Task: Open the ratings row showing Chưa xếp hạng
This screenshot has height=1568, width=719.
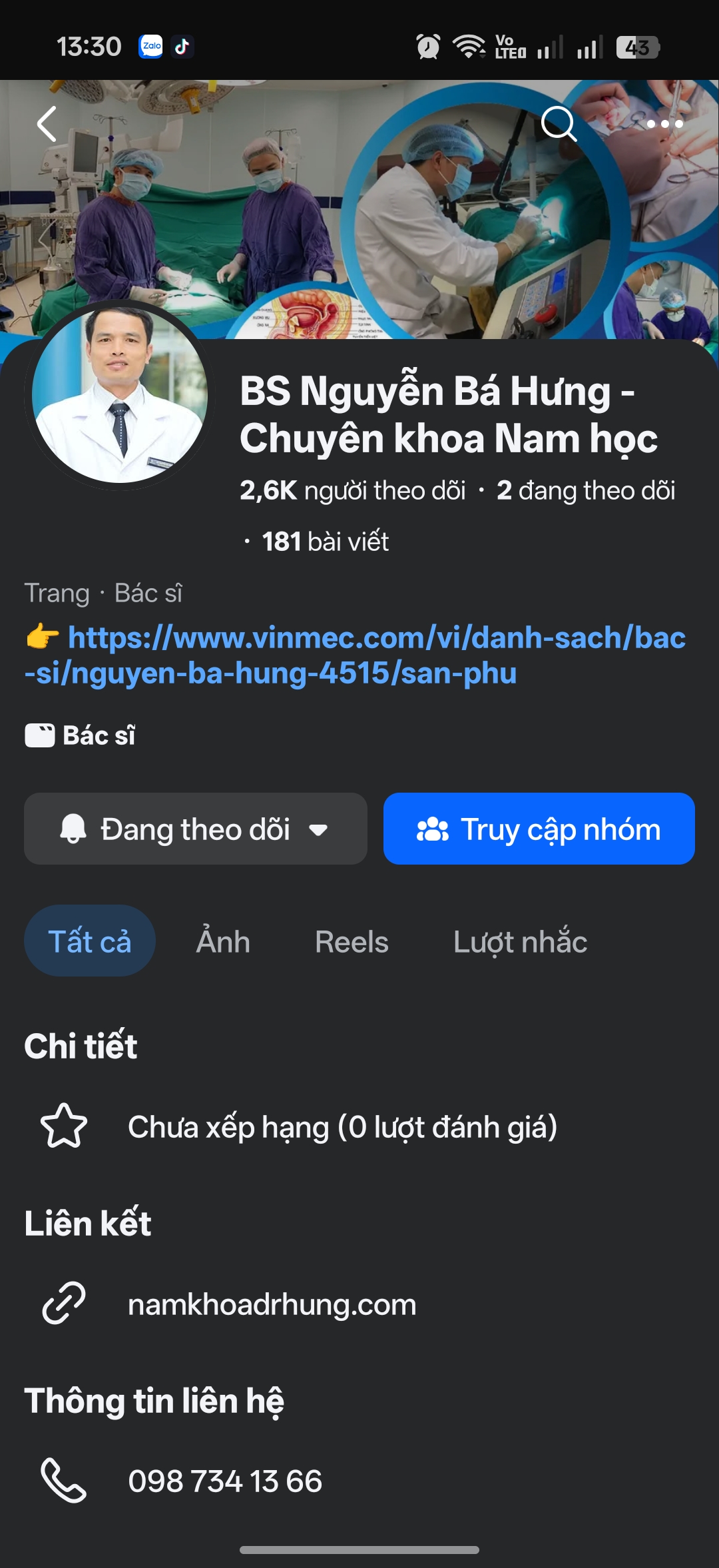Action: (x=342, y=1127)
